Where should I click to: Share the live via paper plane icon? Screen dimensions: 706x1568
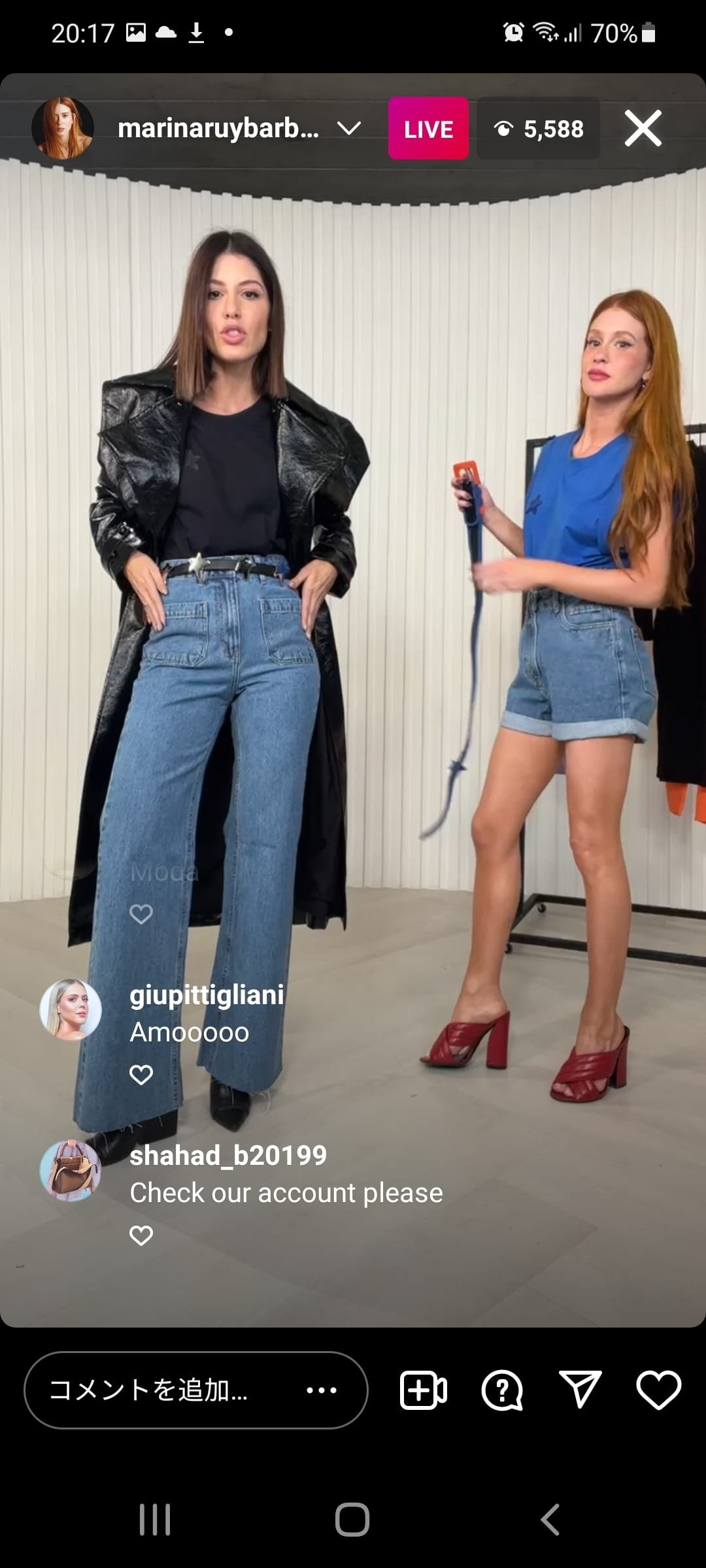(580, 1390)
